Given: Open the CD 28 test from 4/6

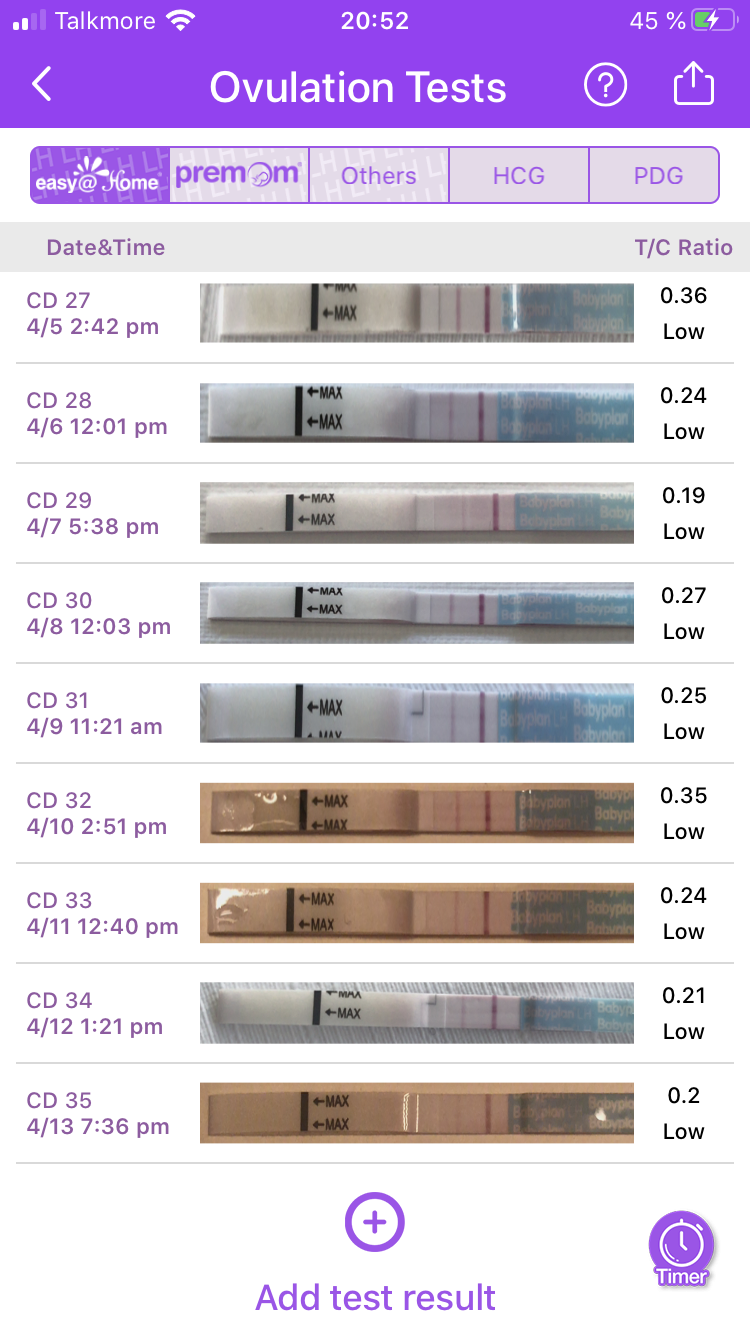Looking at the screenshot, I should [x=375, y=414].
